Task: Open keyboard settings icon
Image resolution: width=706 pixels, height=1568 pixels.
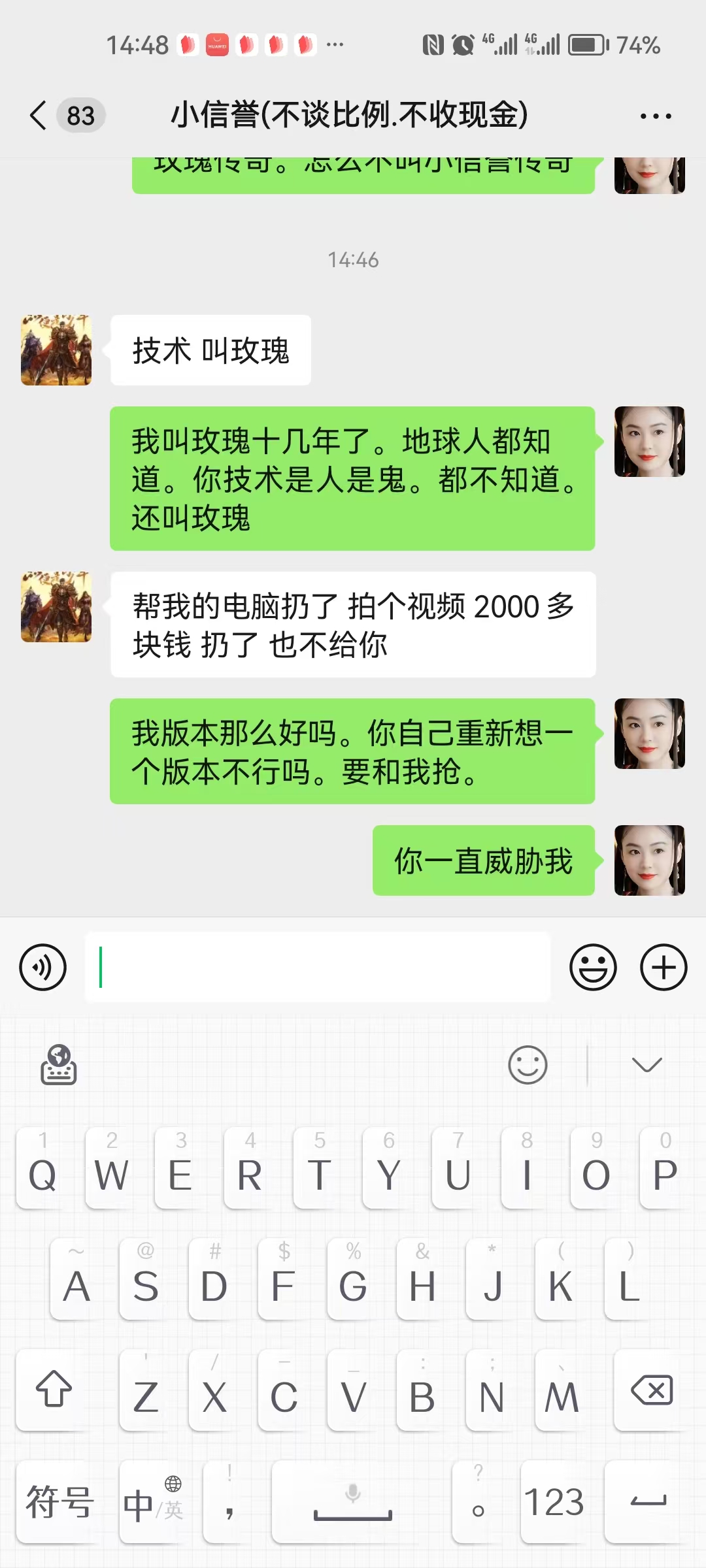Action: pos(59,1065)
